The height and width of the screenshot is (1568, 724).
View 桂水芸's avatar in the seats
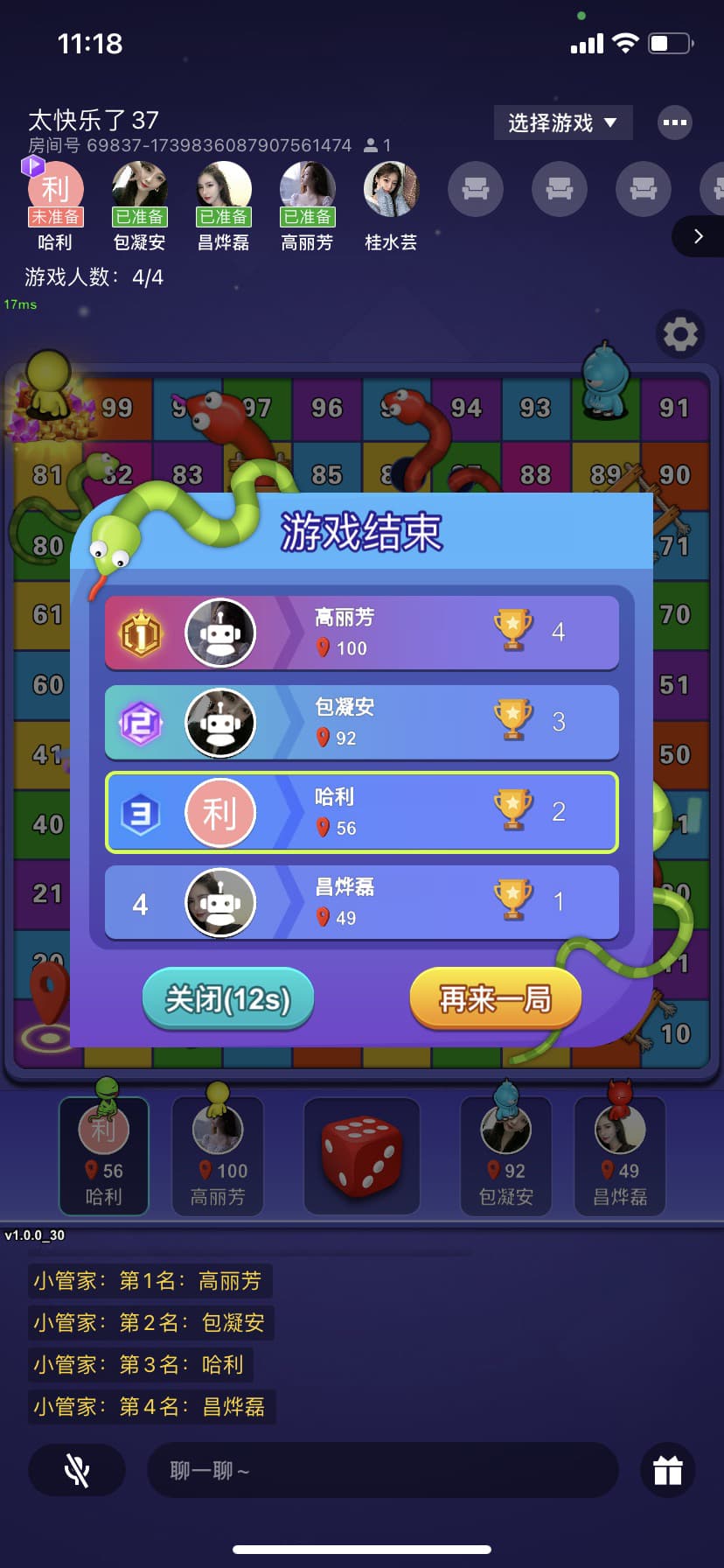(391, 189)
